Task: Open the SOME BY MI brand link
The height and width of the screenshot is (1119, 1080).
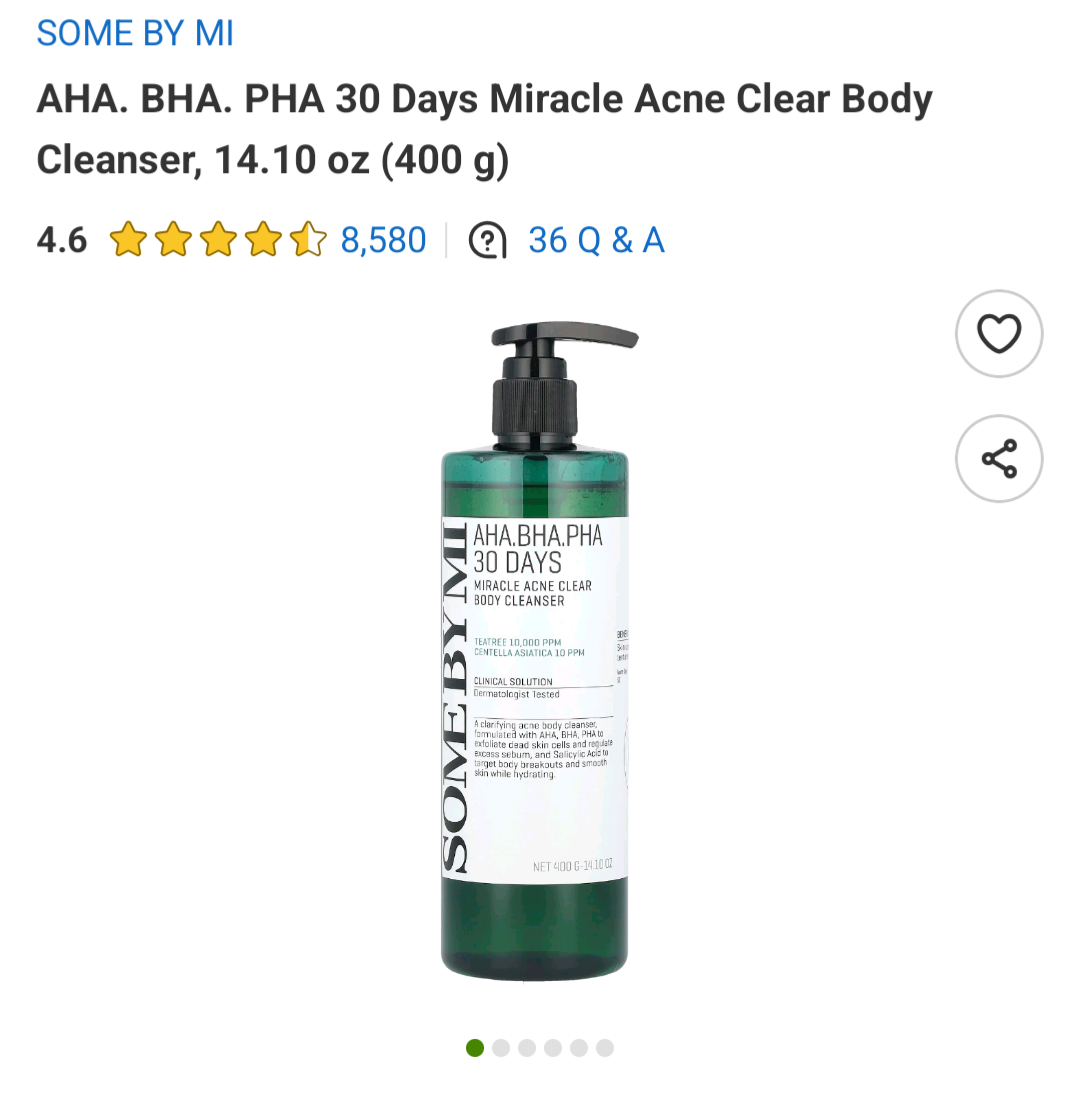Action: click(x=135, y=34)
